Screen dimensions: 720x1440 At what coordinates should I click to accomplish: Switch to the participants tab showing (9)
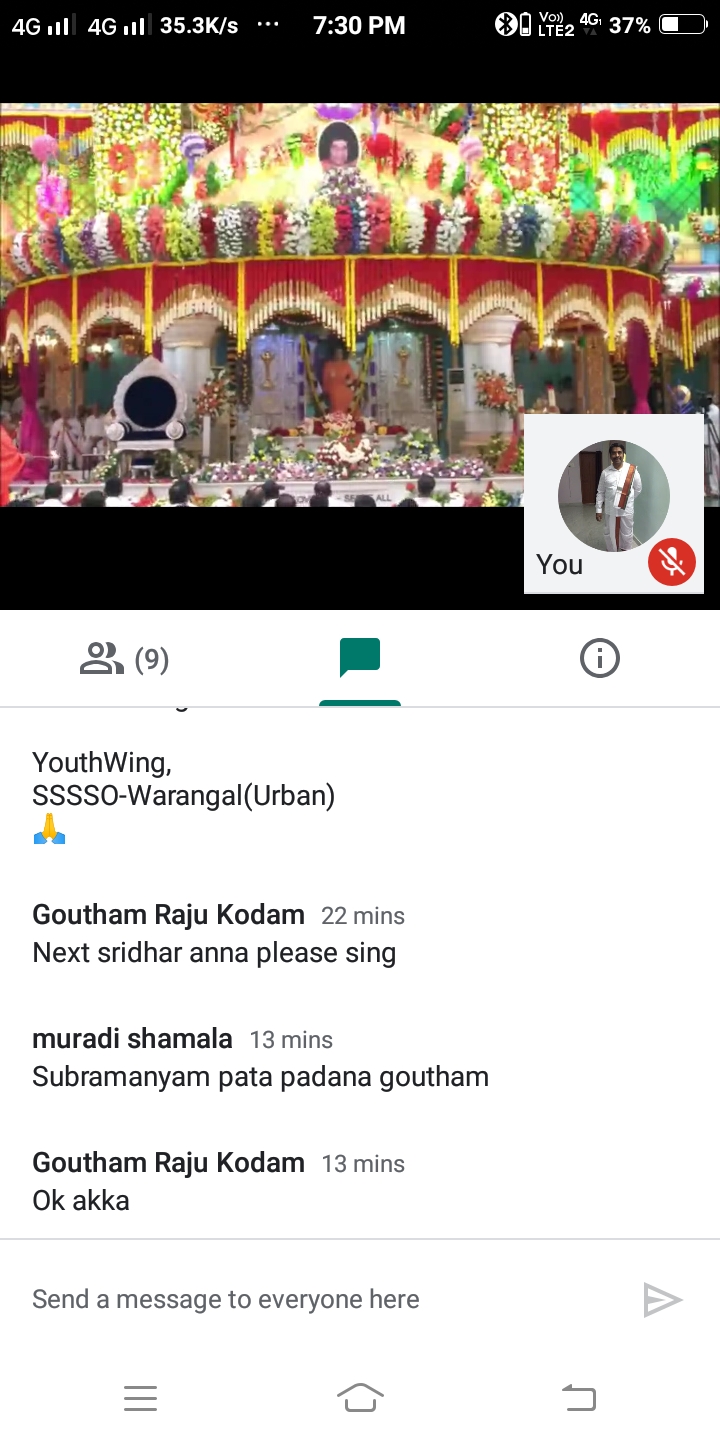point(124,659)
